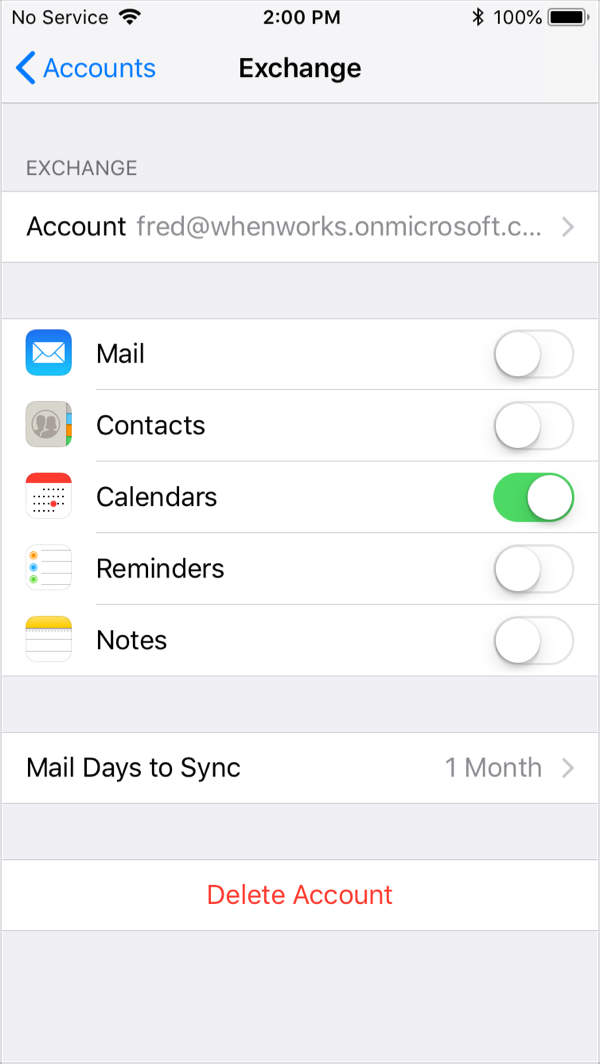Open Mail Days to Sync setting
Image resolution: width=600 pixels, height=1064 pixels.
click(300, 768)
